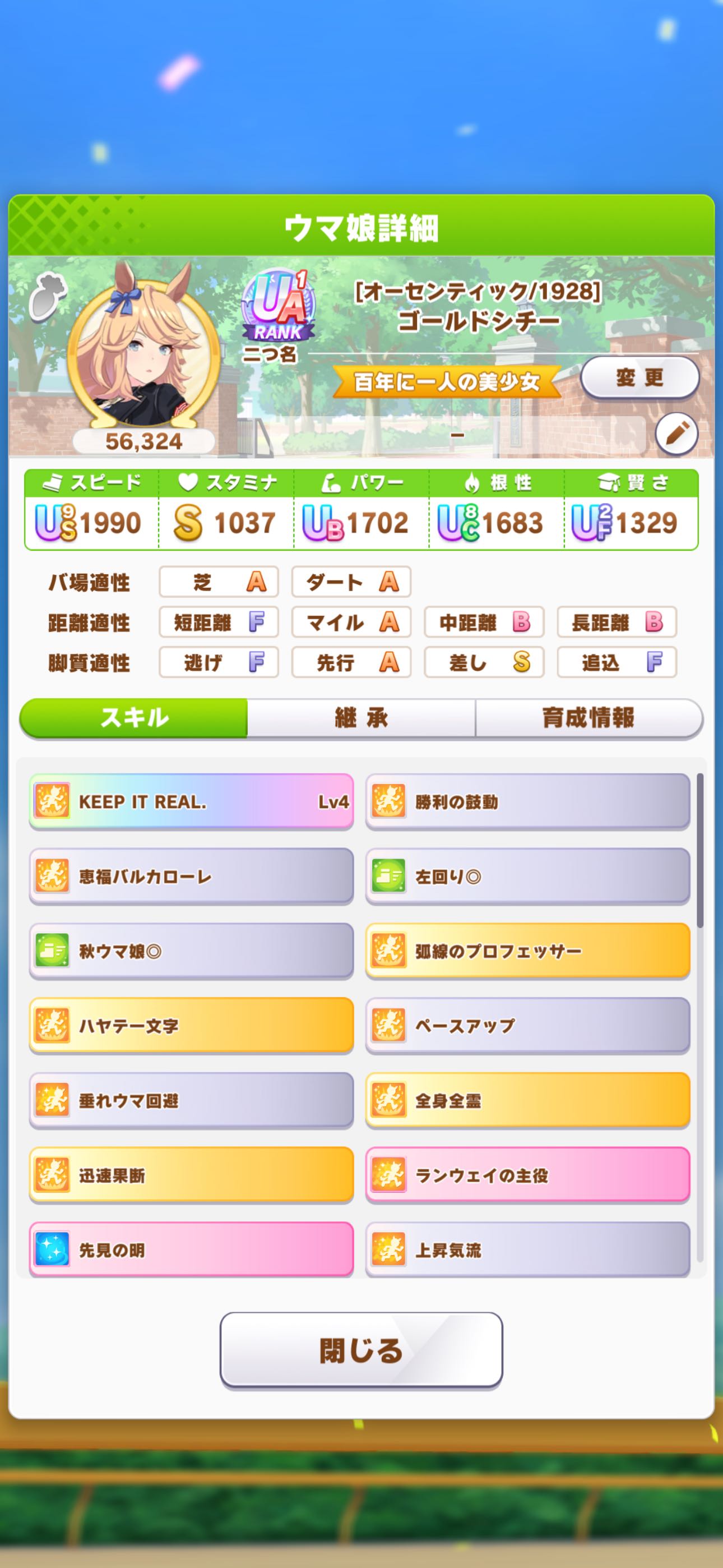Screen dimensions: 723x1568
Task: Select the ハヤテ一文字 skill
Action: [x=191, y=1026]
